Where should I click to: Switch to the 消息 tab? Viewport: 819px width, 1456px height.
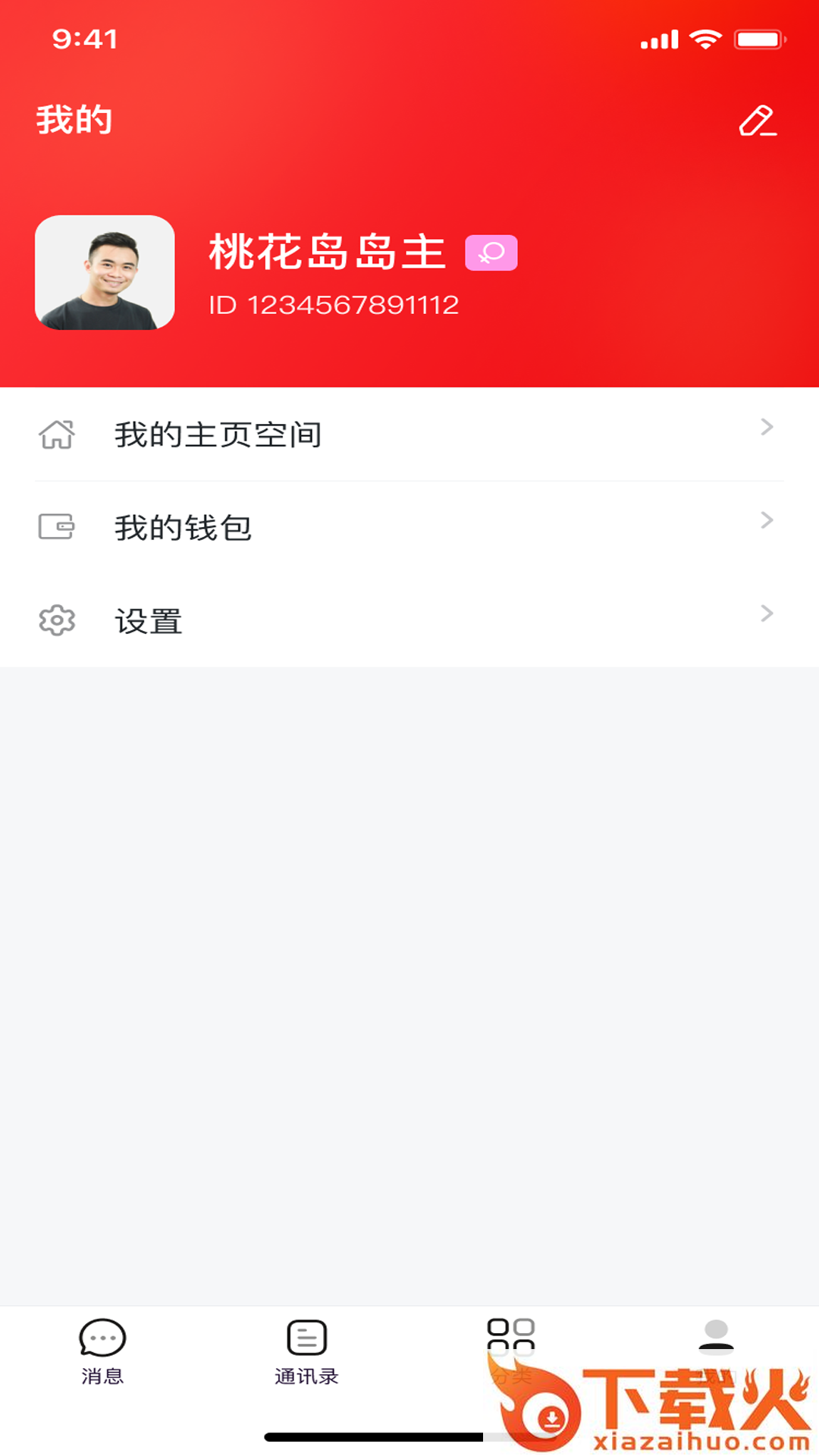[x=102, y=1352]
